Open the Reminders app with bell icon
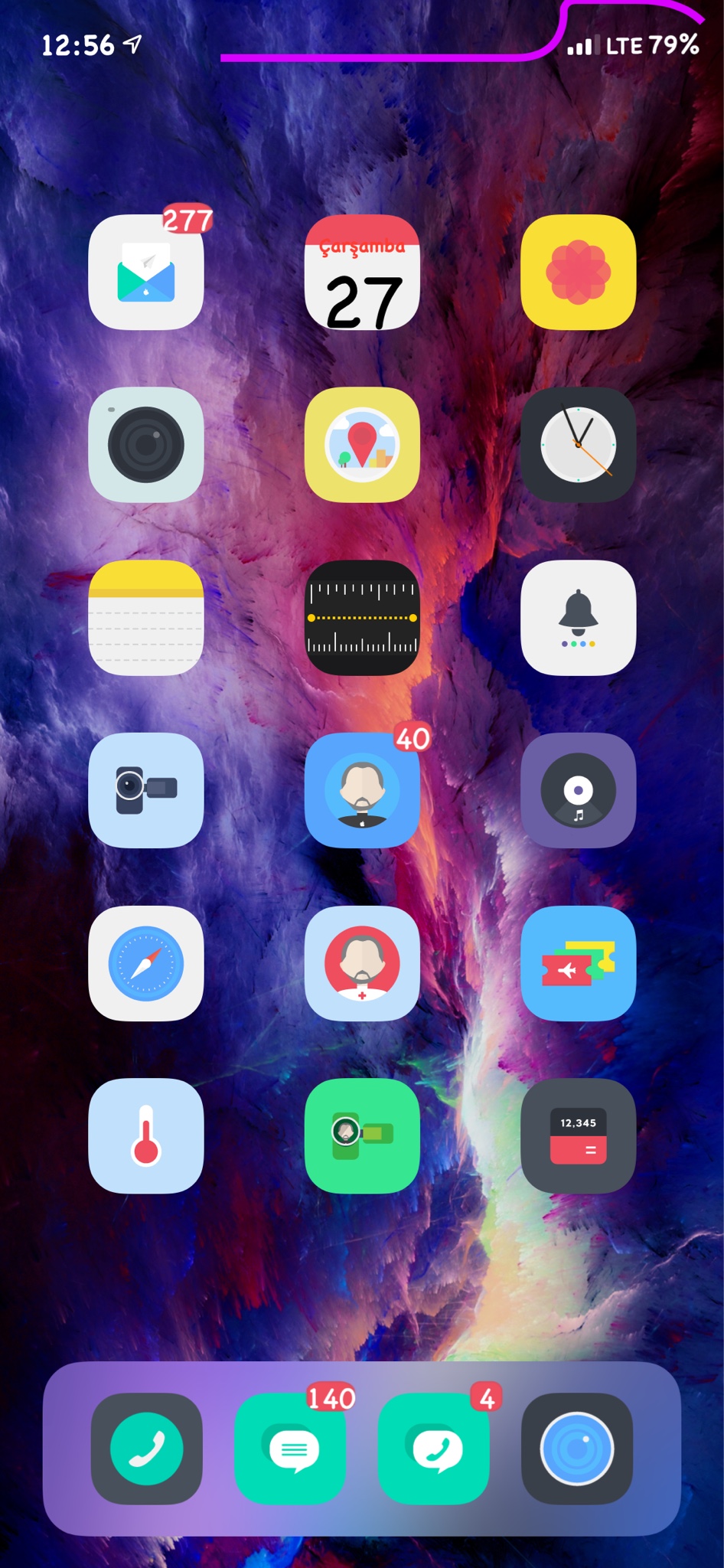 tap(578, 618)
